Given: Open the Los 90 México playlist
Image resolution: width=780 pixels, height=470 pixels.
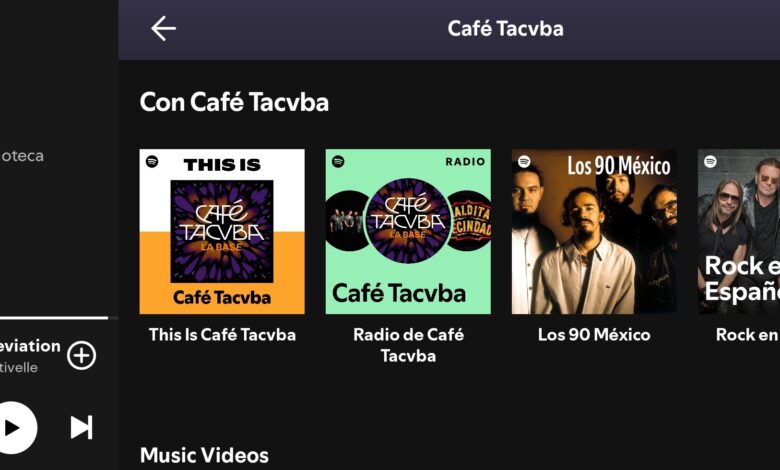Looking at the screenshot, I should tap(594, 232).
